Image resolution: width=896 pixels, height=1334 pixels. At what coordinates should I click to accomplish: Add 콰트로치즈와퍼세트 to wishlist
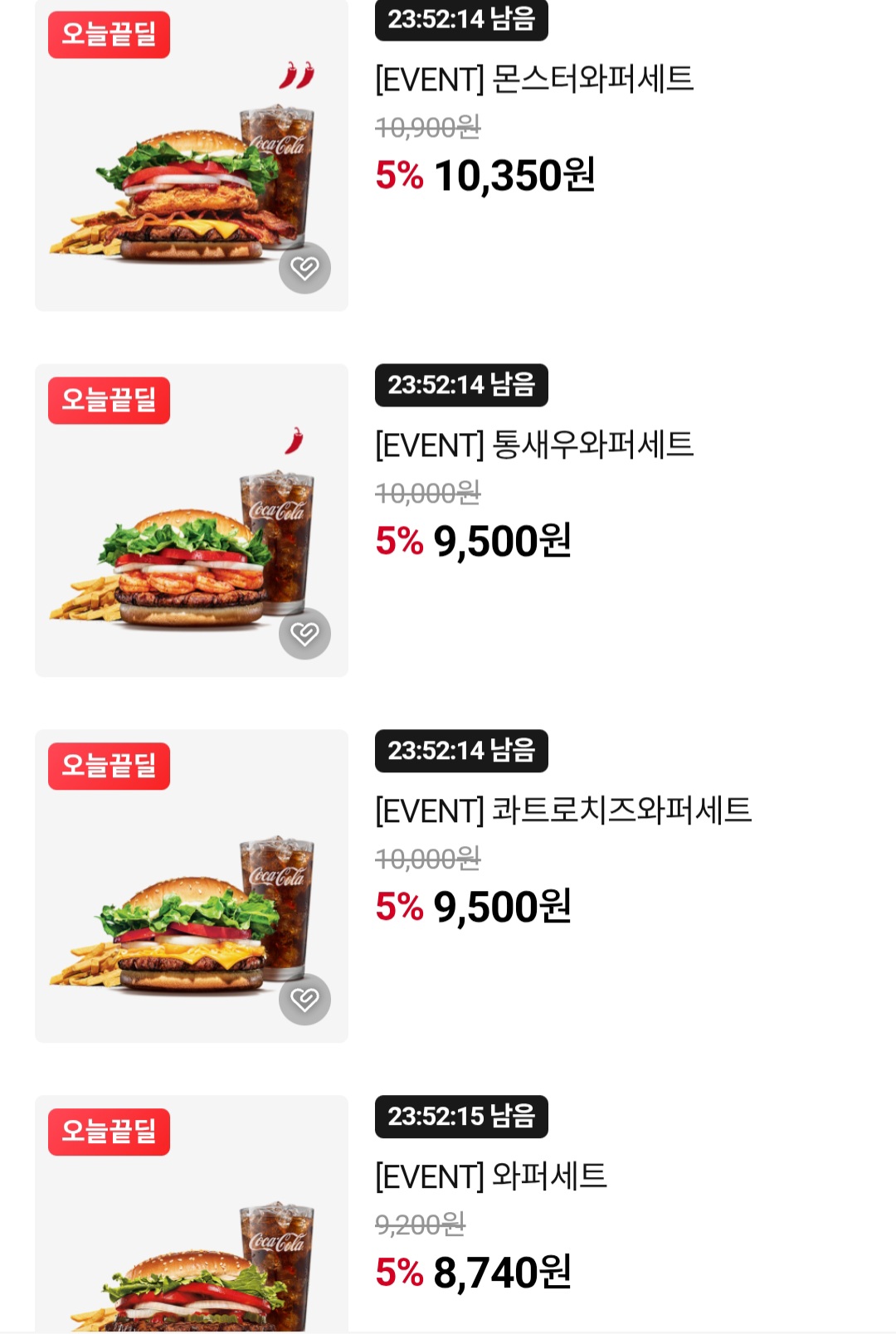tap(304, 1000)
